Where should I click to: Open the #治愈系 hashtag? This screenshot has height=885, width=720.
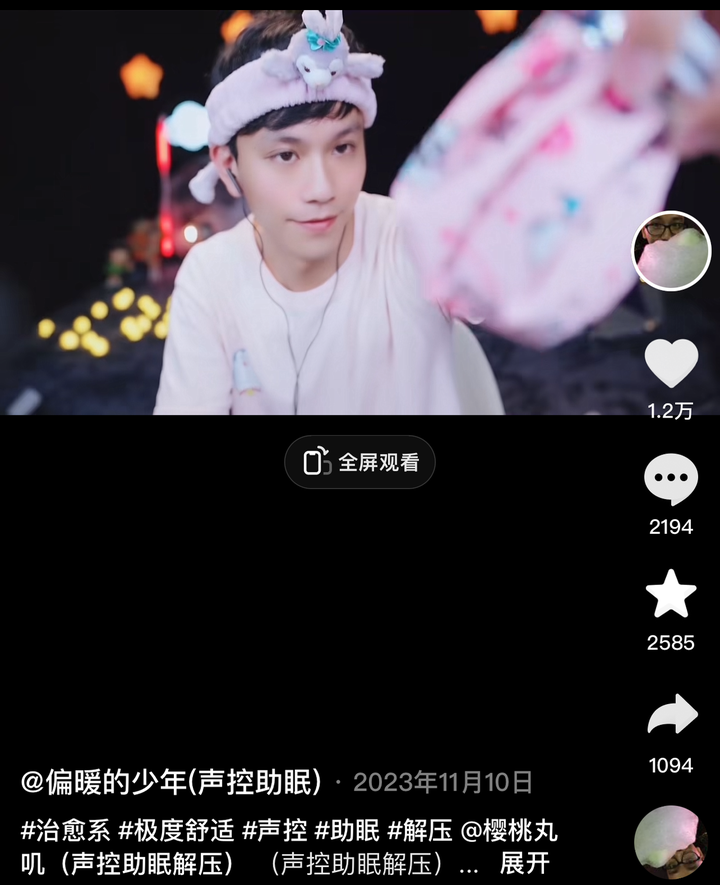[x=64, y=830]
